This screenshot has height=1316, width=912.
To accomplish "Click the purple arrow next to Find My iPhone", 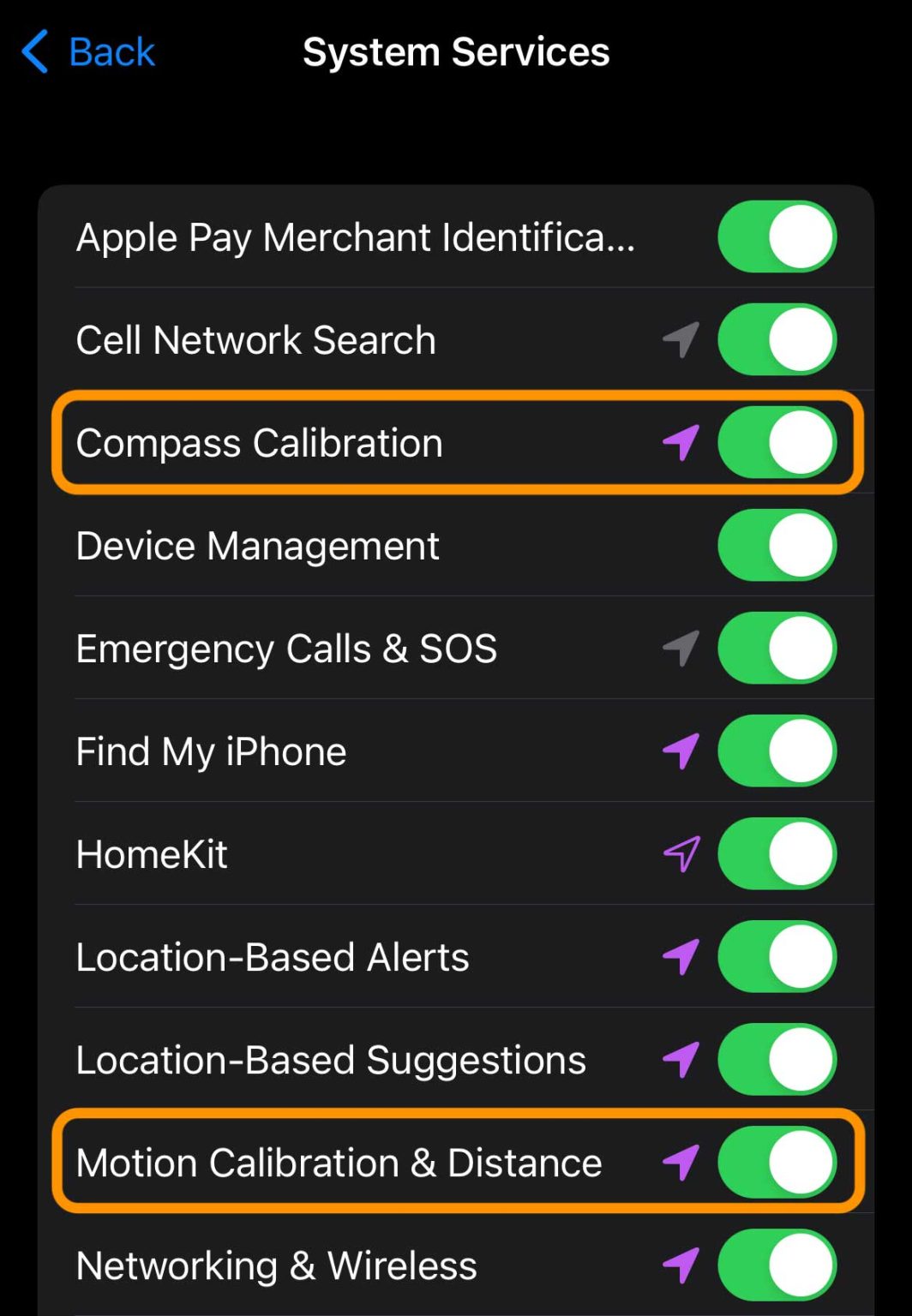I will (681, 751).
